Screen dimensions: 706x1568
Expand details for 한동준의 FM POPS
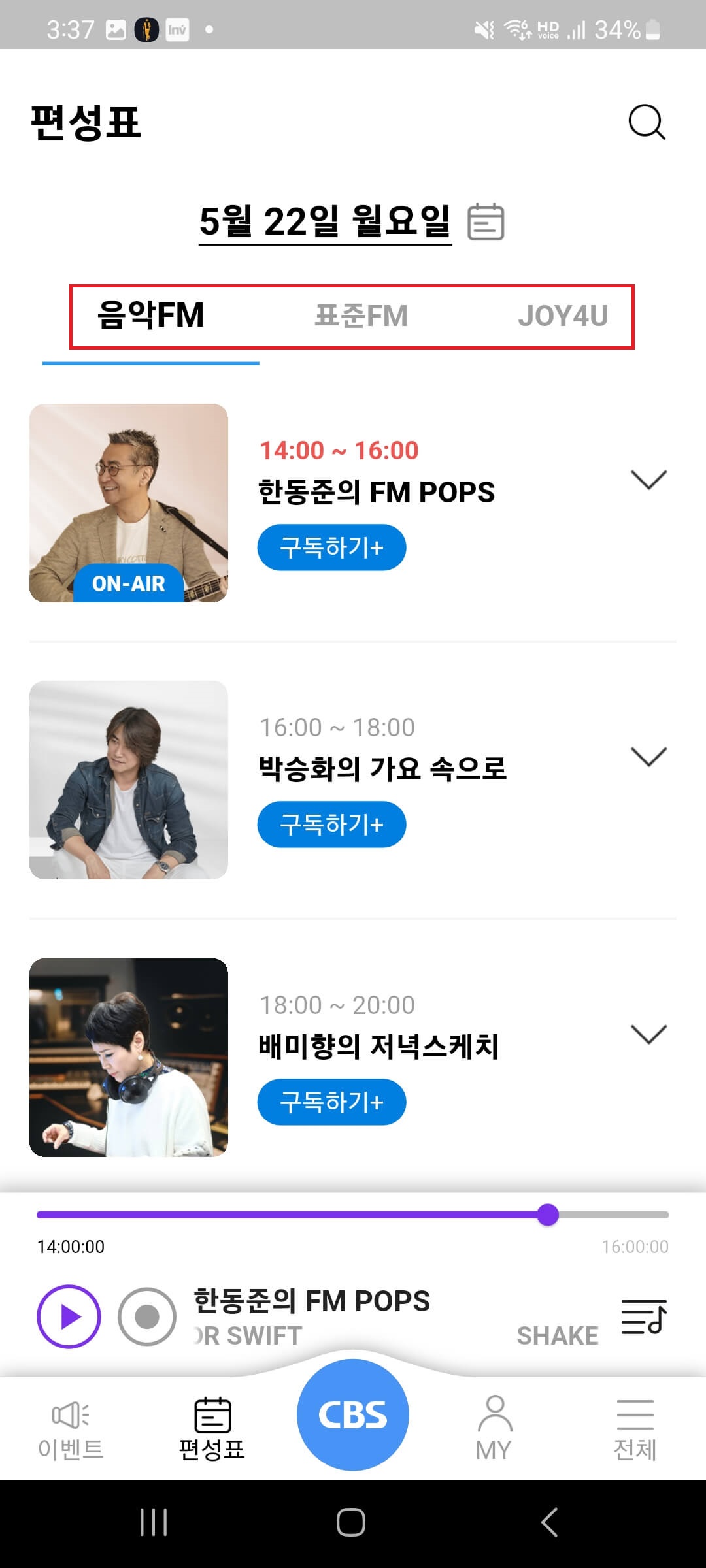(648, 480)
